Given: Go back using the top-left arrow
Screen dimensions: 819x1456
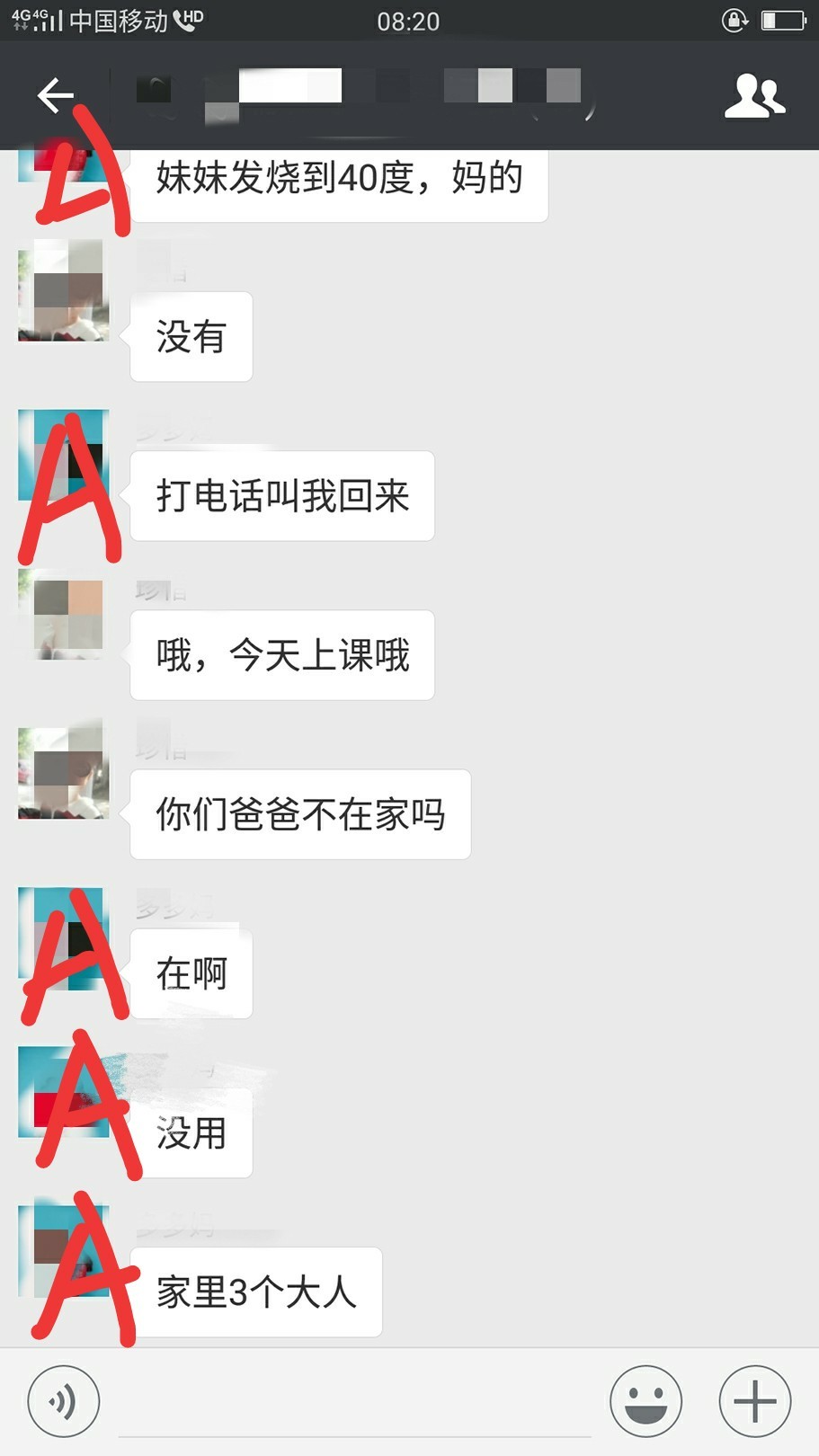Looking at the screenshot, I should 55,94.
